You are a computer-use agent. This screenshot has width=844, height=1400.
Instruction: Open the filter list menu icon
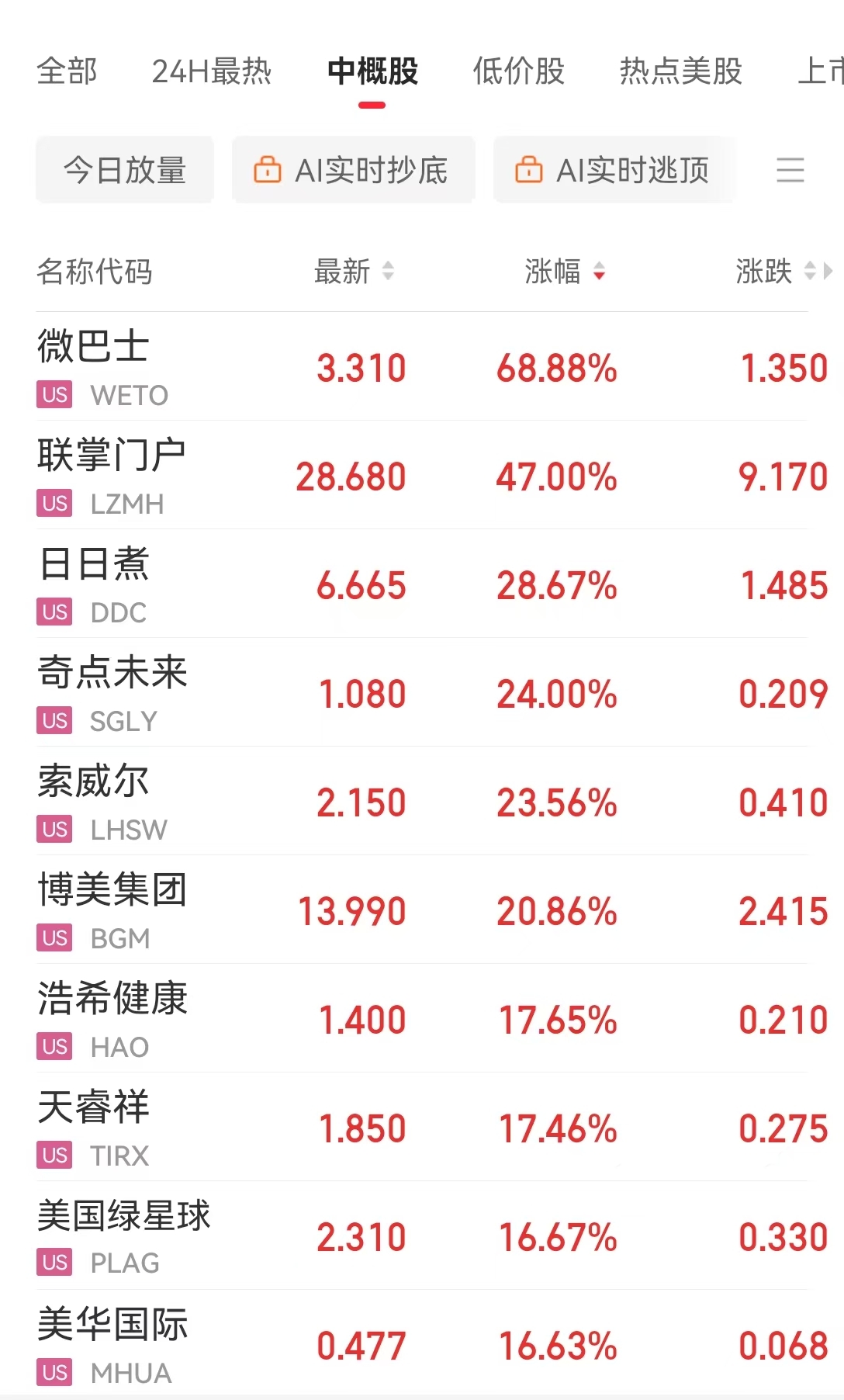[790, 170]
